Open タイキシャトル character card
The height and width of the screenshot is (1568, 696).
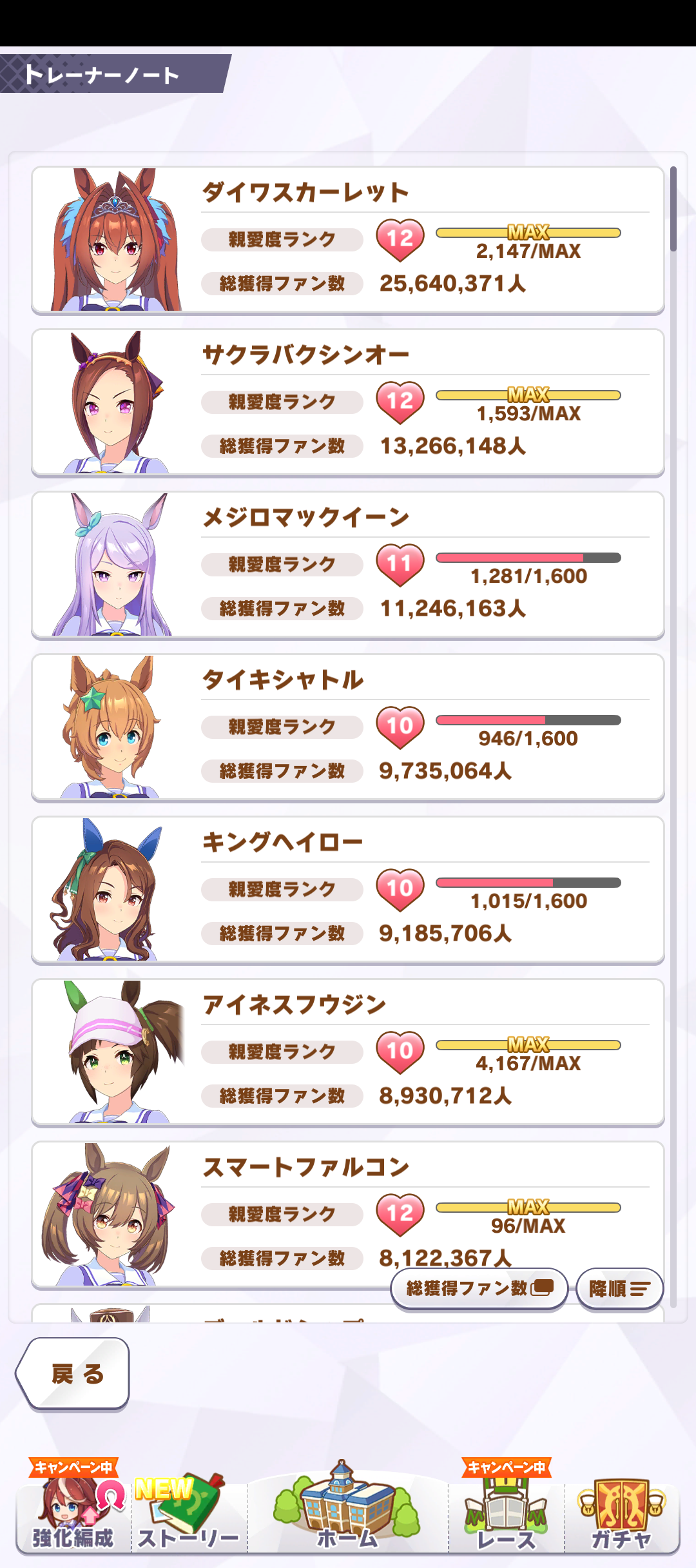(x=348, y=727)
